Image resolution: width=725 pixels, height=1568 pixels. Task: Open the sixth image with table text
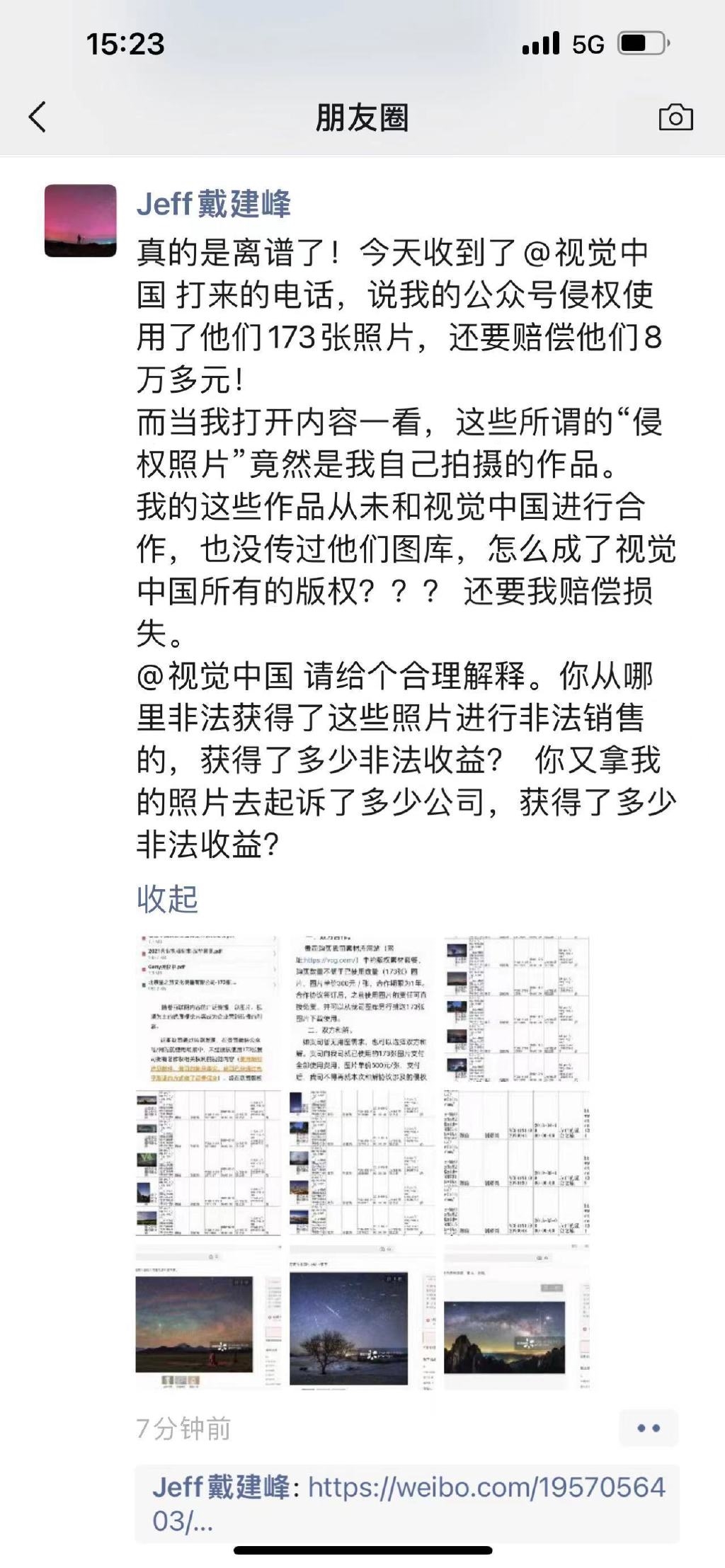click(x=516, y=1162)
